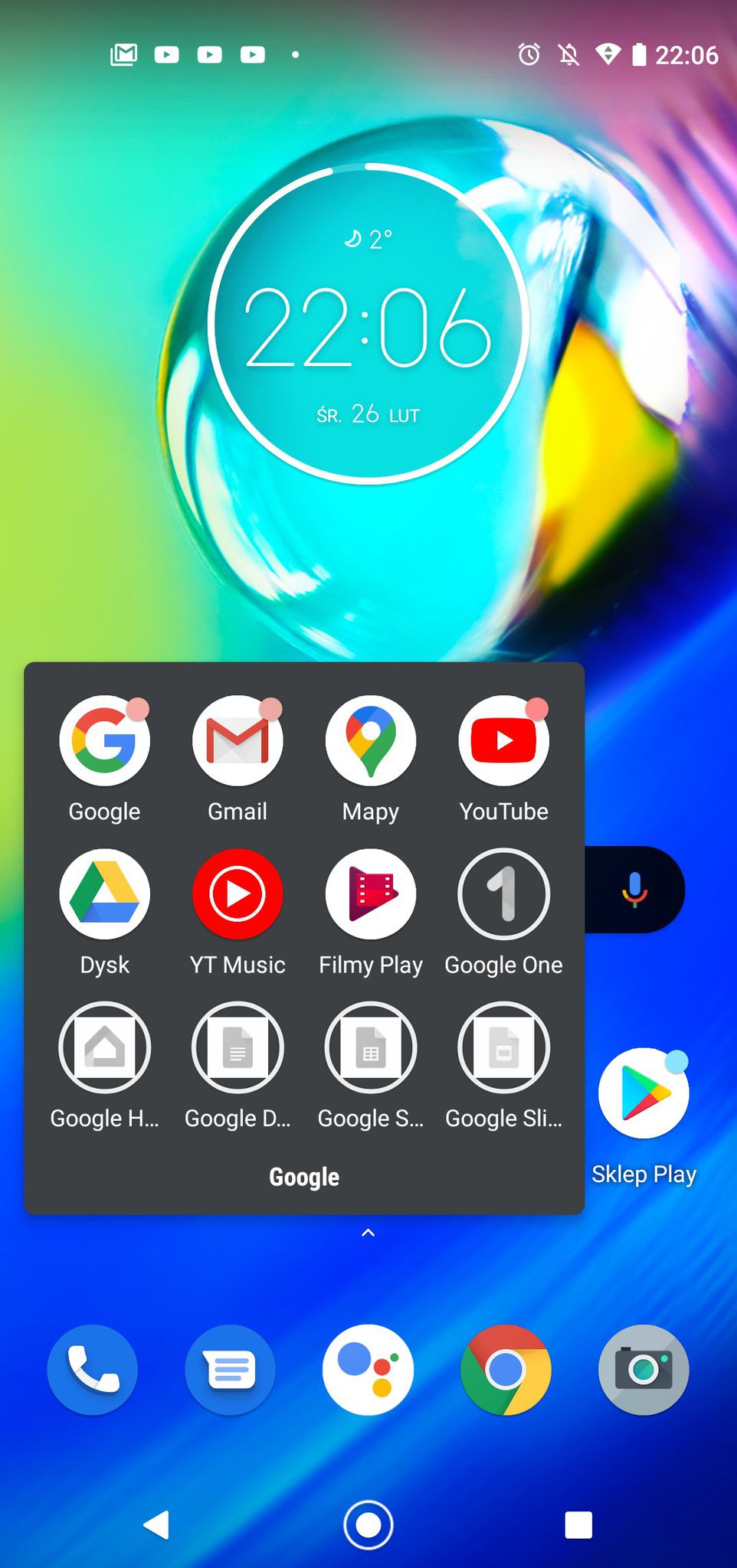Launch the Google Home app
The image size is (737, 1568).
point(104,1047)
